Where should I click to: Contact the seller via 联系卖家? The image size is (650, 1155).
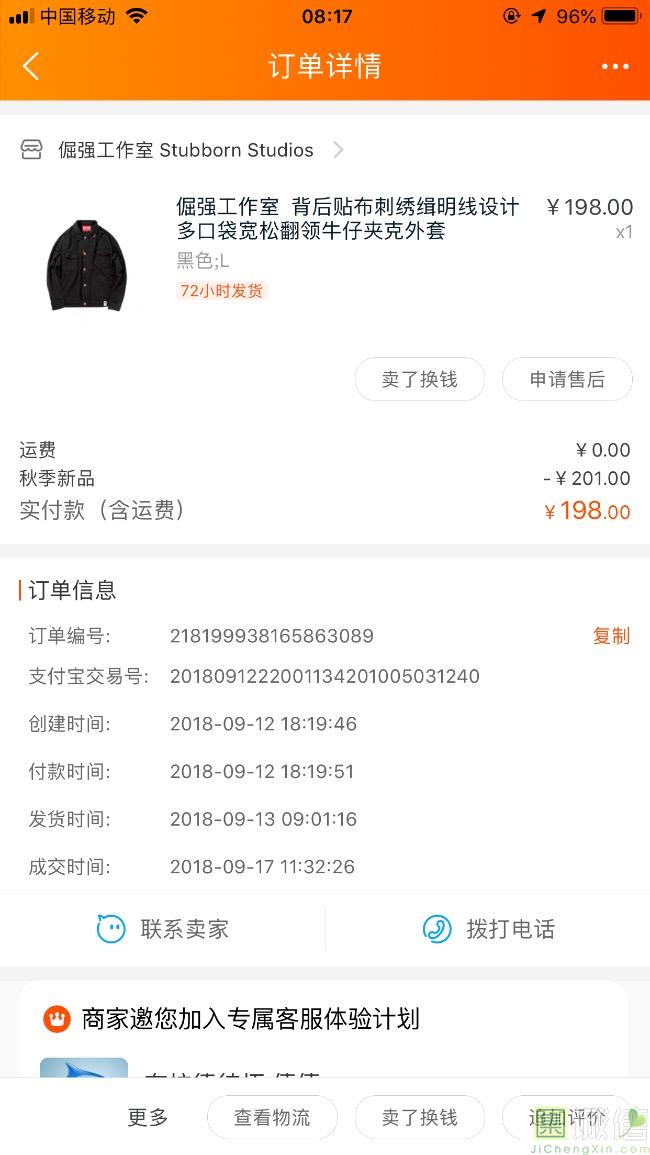coord(163,929)
